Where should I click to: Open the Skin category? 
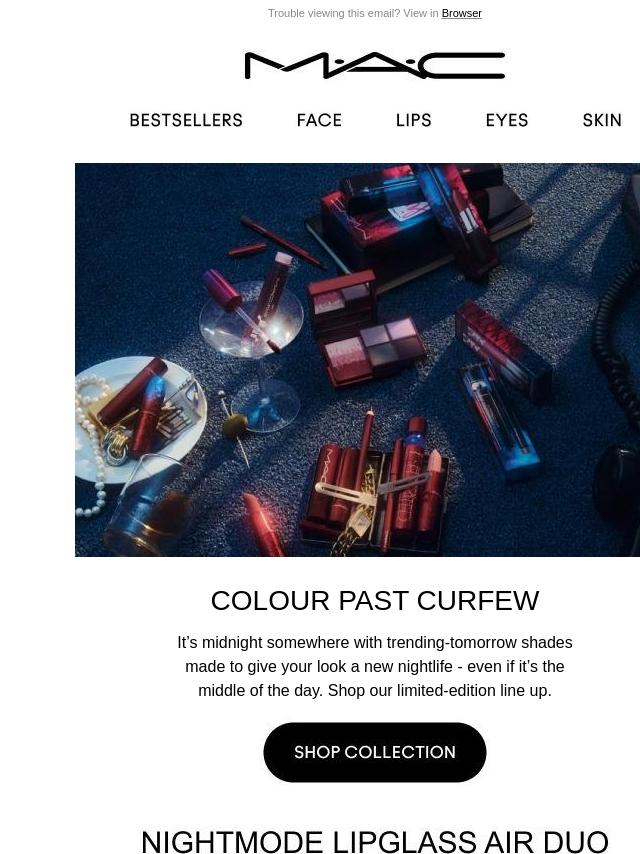coord(602,120)
